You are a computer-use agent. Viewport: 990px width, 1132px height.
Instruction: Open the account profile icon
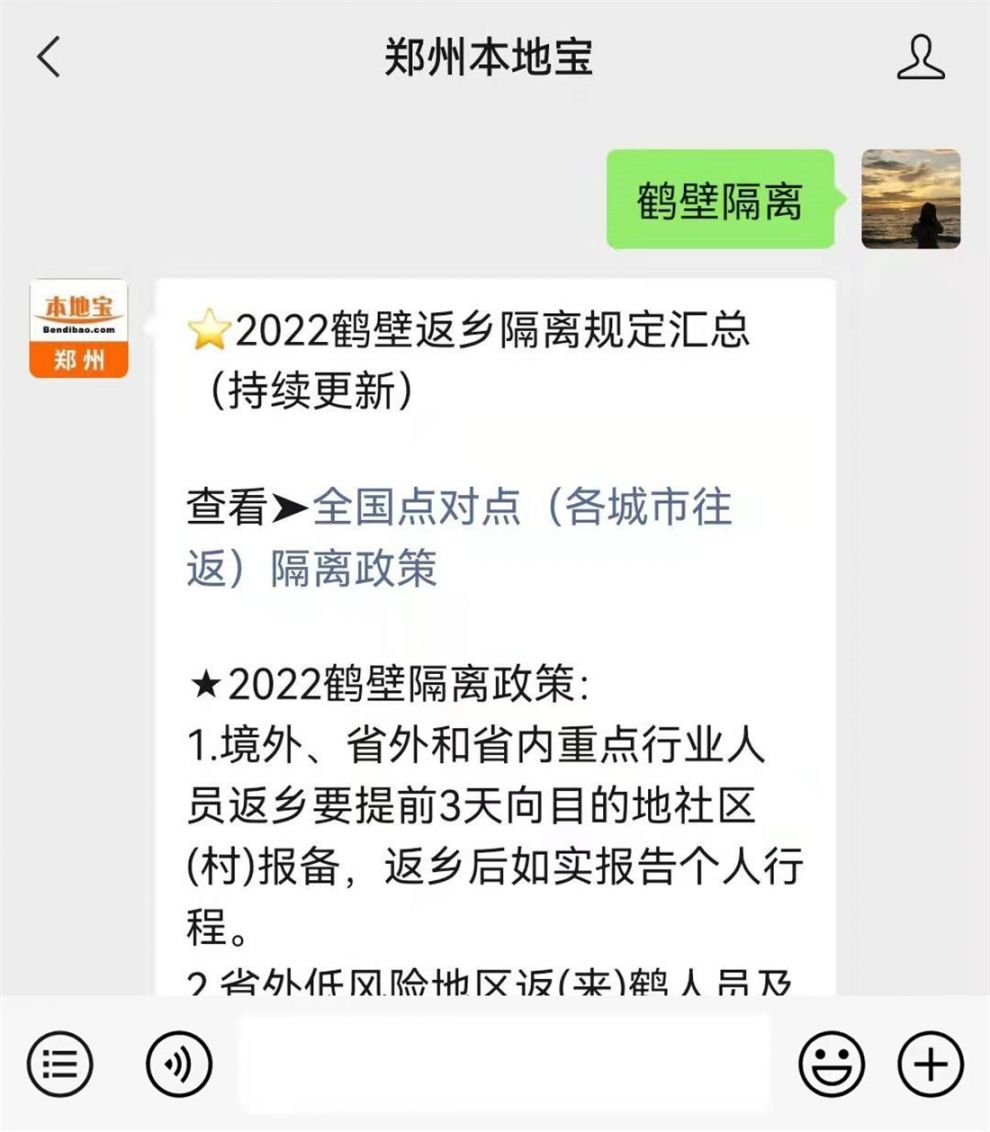click(x=920, y=57)
